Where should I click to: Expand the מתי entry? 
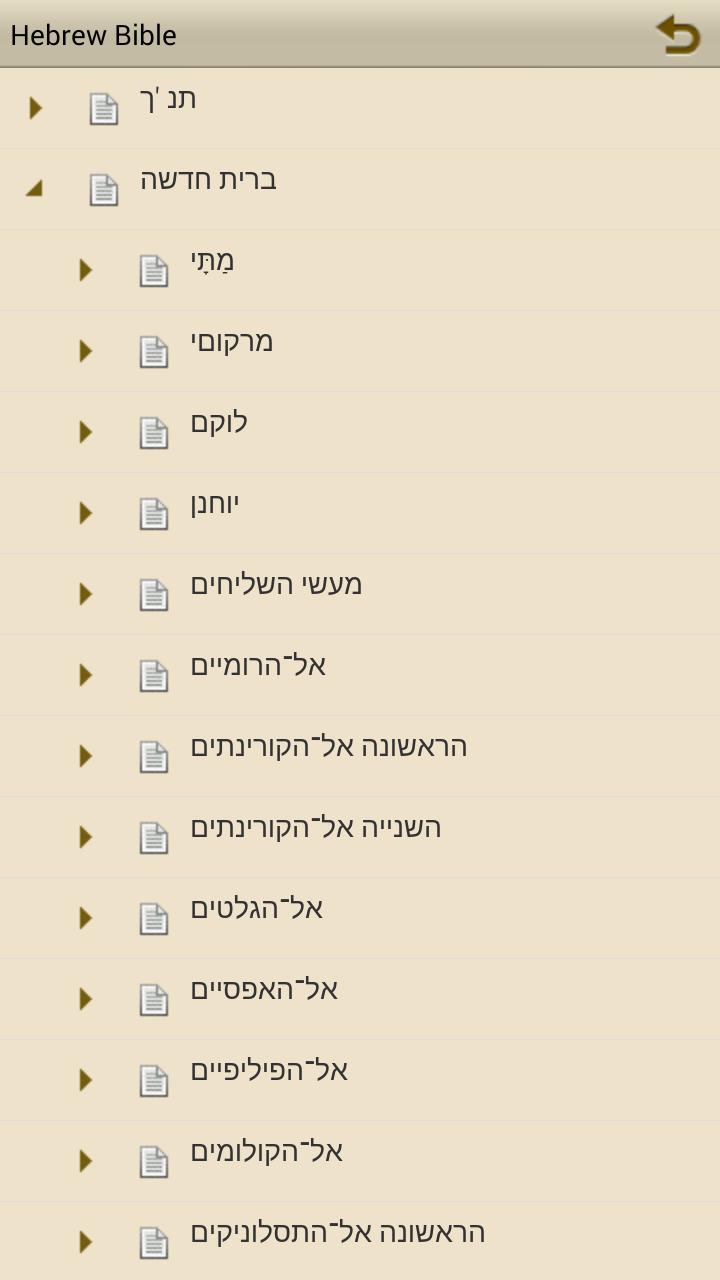pos(85,270)
